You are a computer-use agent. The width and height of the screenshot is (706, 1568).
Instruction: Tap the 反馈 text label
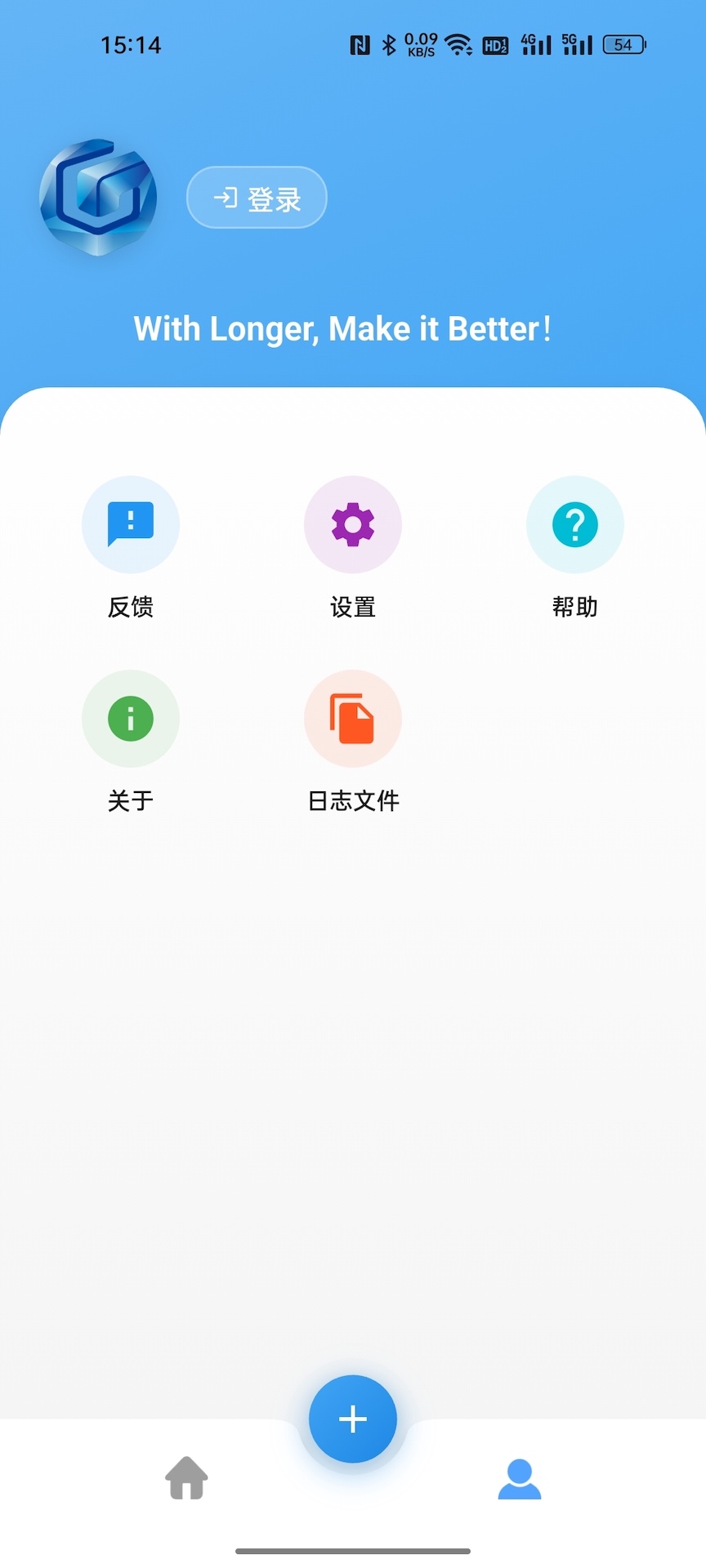click(x=131, y=607)
